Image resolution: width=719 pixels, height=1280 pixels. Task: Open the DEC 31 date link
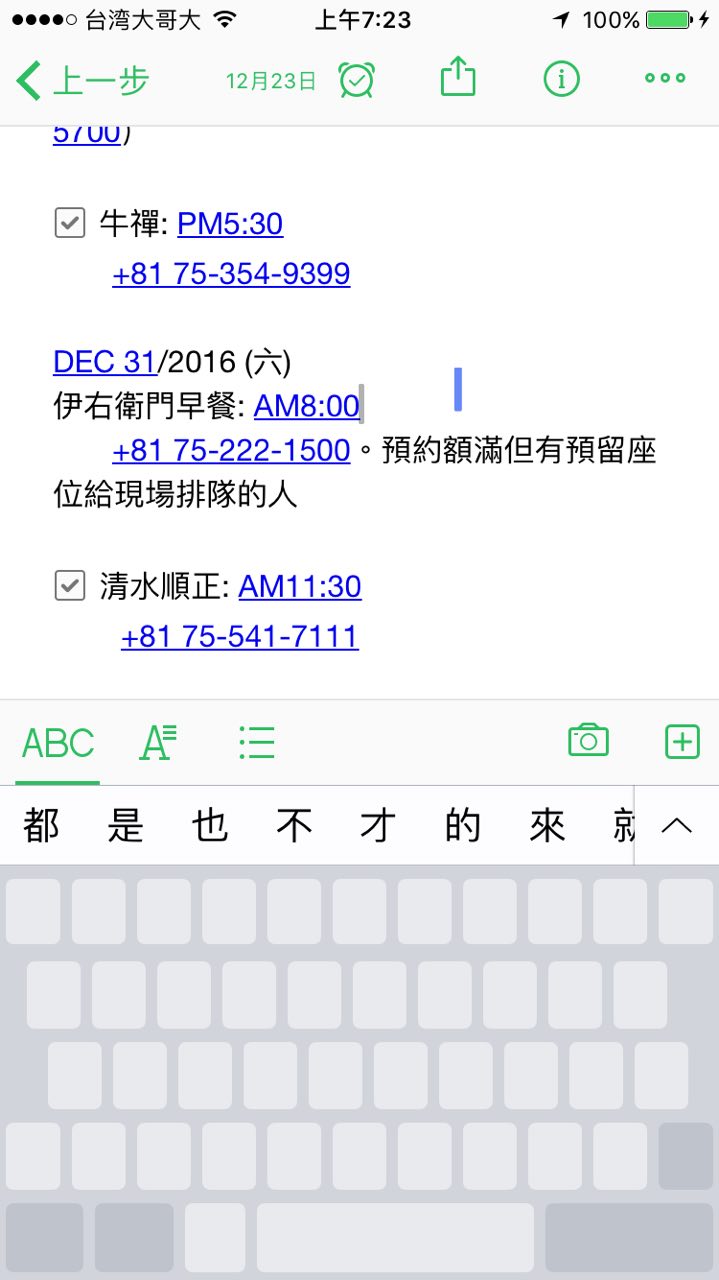point(105,361)
